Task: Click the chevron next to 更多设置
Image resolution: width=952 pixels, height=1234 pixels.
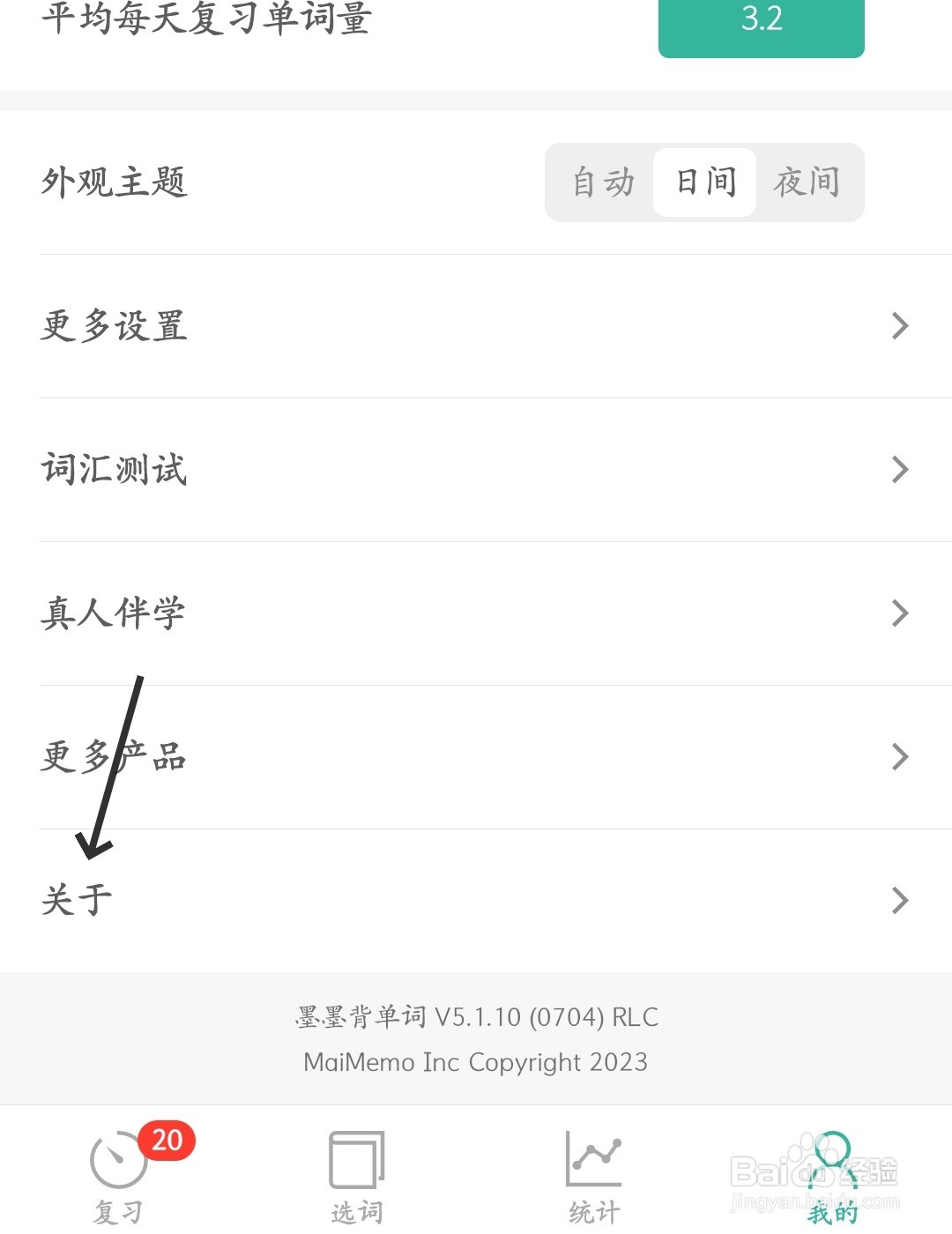Action: (x=900, y=326)
